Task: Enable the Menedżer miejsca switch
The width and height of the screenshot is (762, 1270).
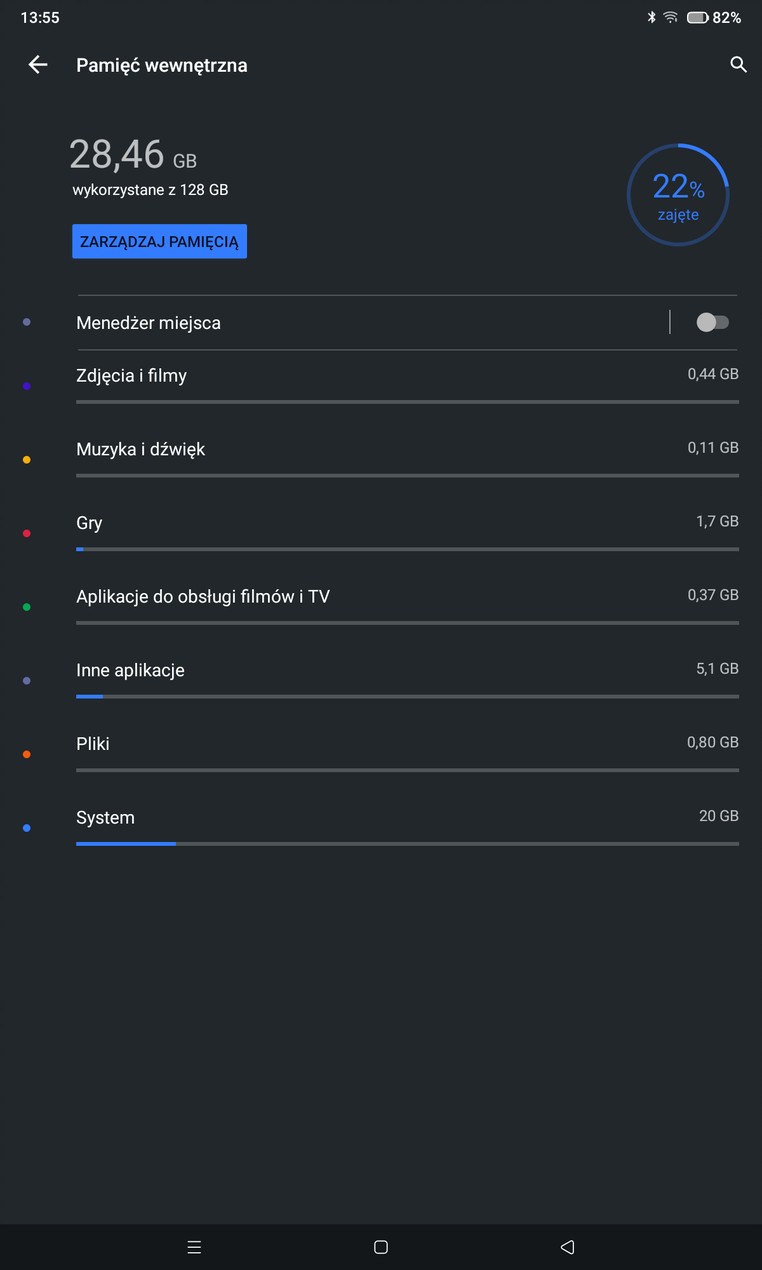Action: [x=713, y=322]
